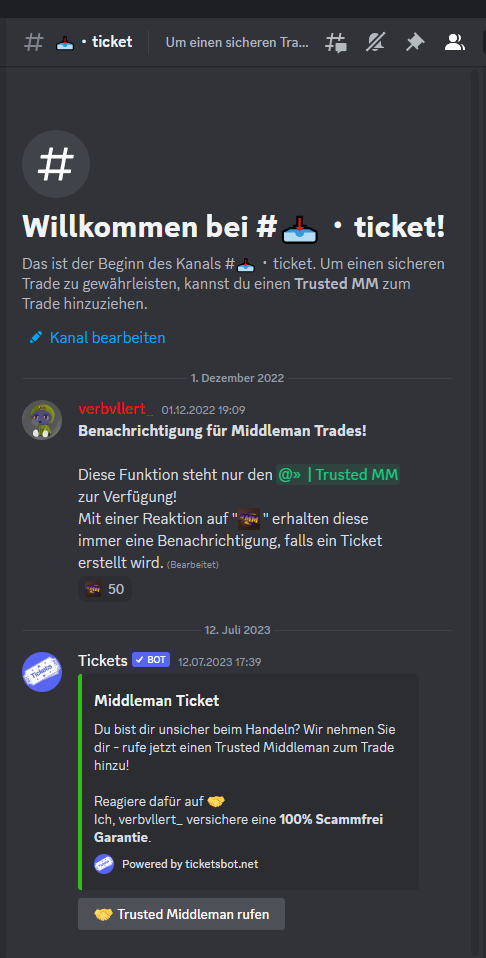The width and height of the screenshot is (486, 958).
Task: Open the Tickets bot profile avatar
Action: coord(42,672)
